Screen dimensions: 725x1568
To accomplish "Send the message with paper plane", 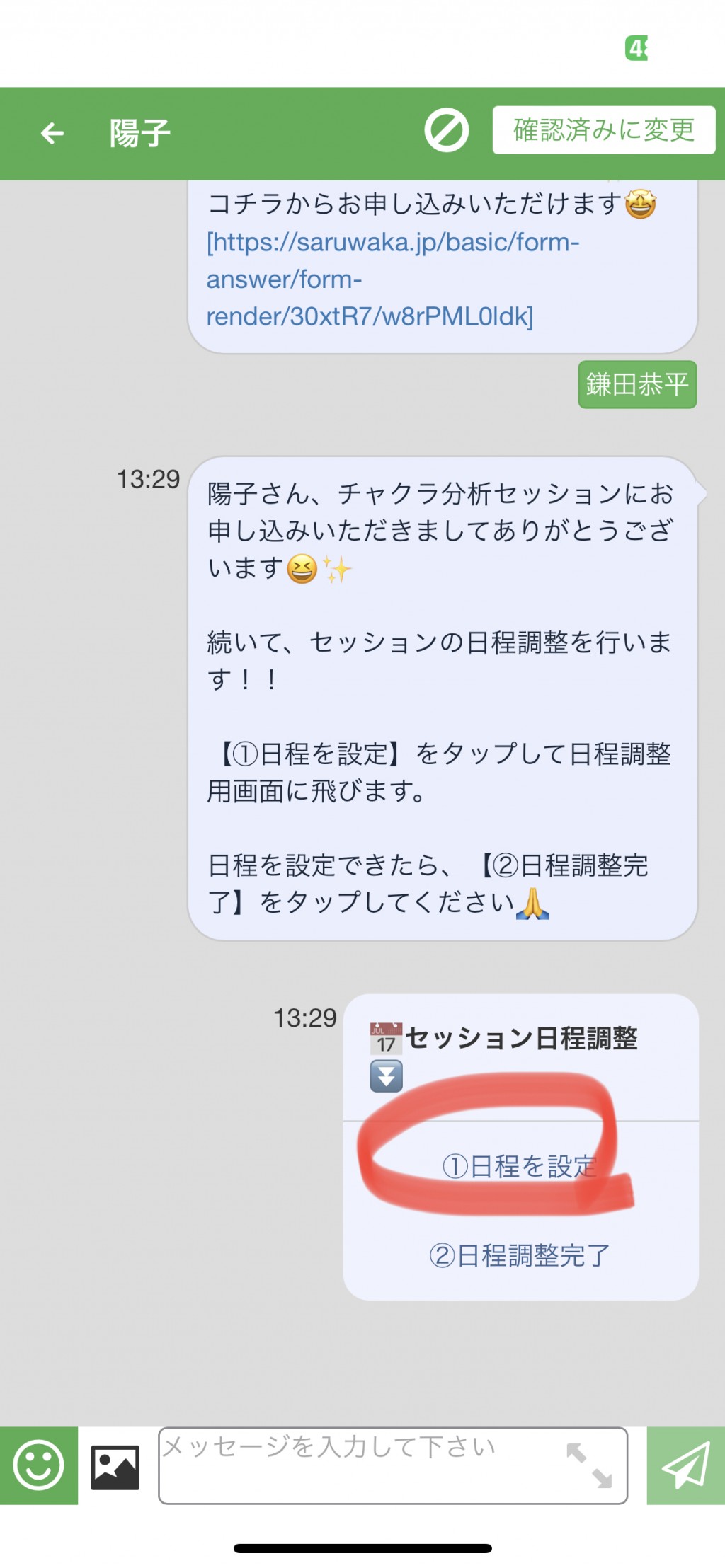I will 686,1465.
